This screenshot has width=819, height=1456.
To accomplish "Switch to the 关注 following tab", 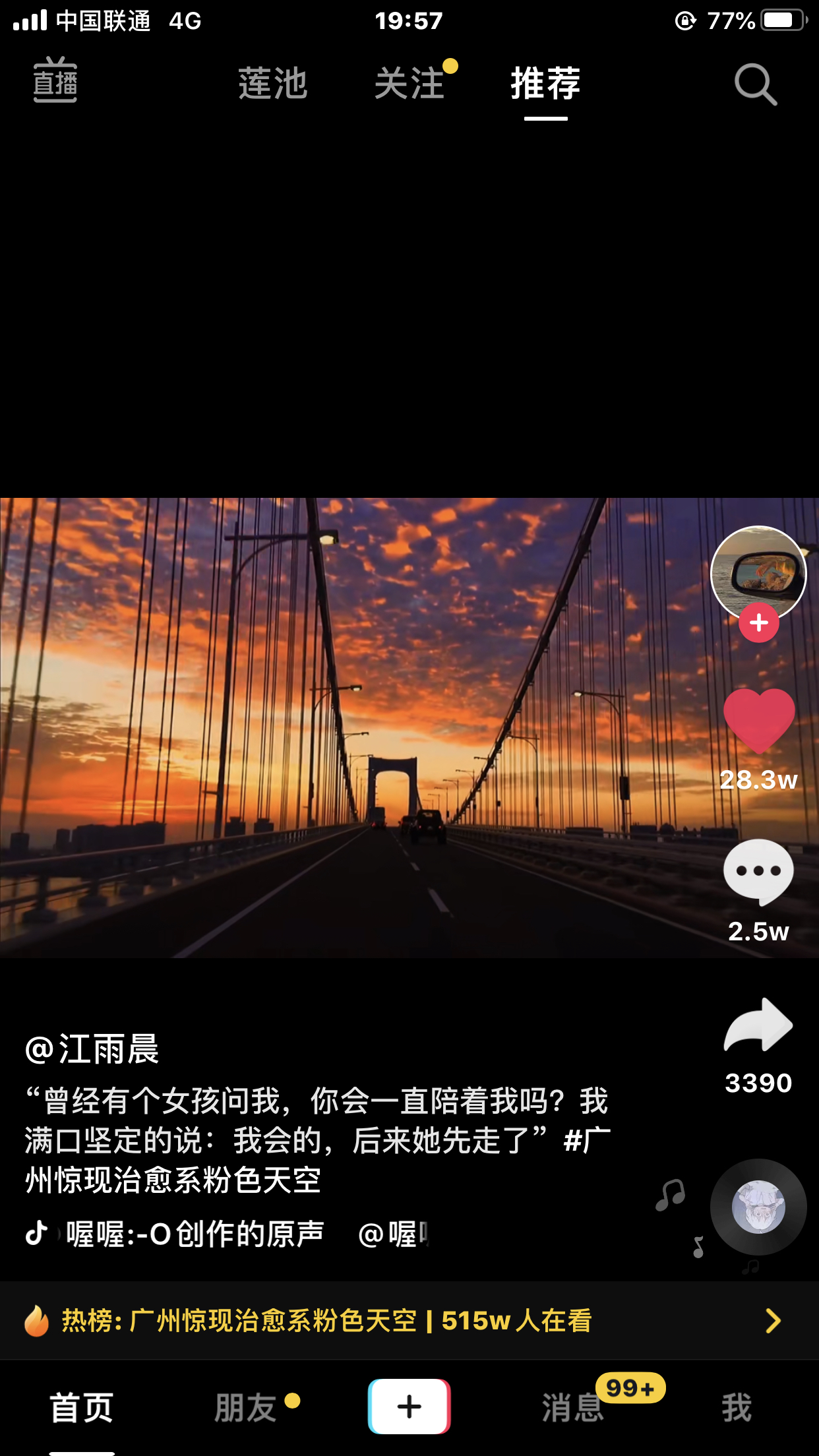I will tap(409, 84).
